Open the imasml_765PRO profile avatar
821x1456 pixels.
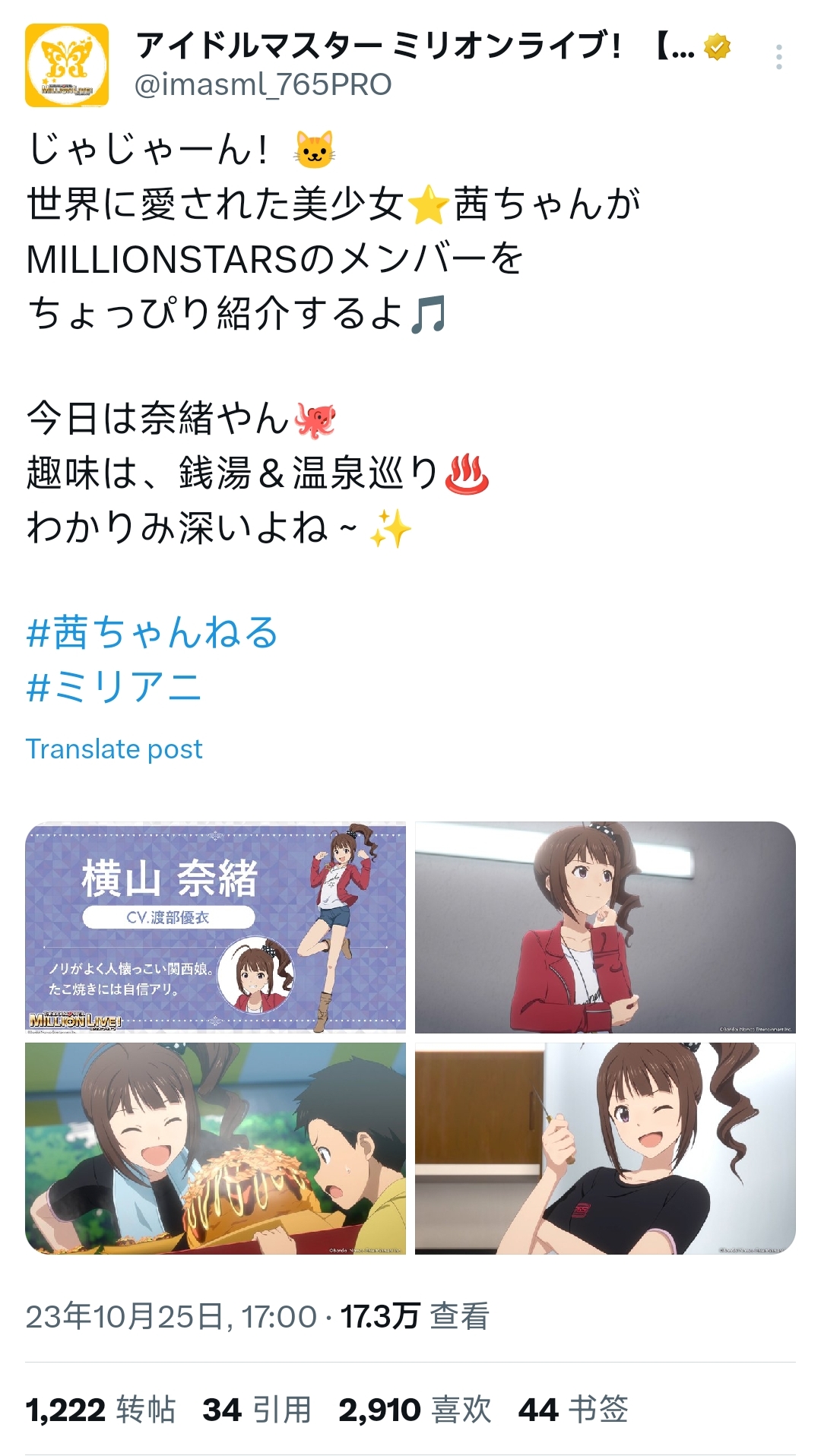pos(67,65)
